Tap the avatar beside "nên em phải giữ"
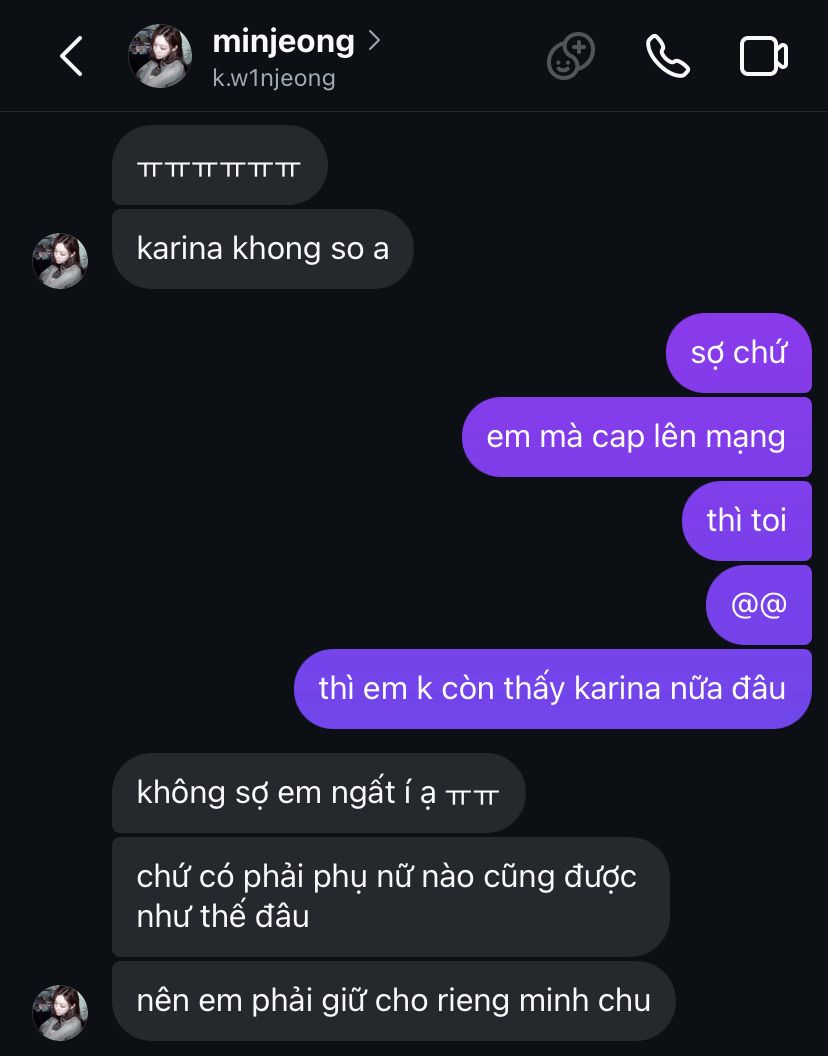The width and height of the screenshot is (828, 1056). pos(60,1012)
